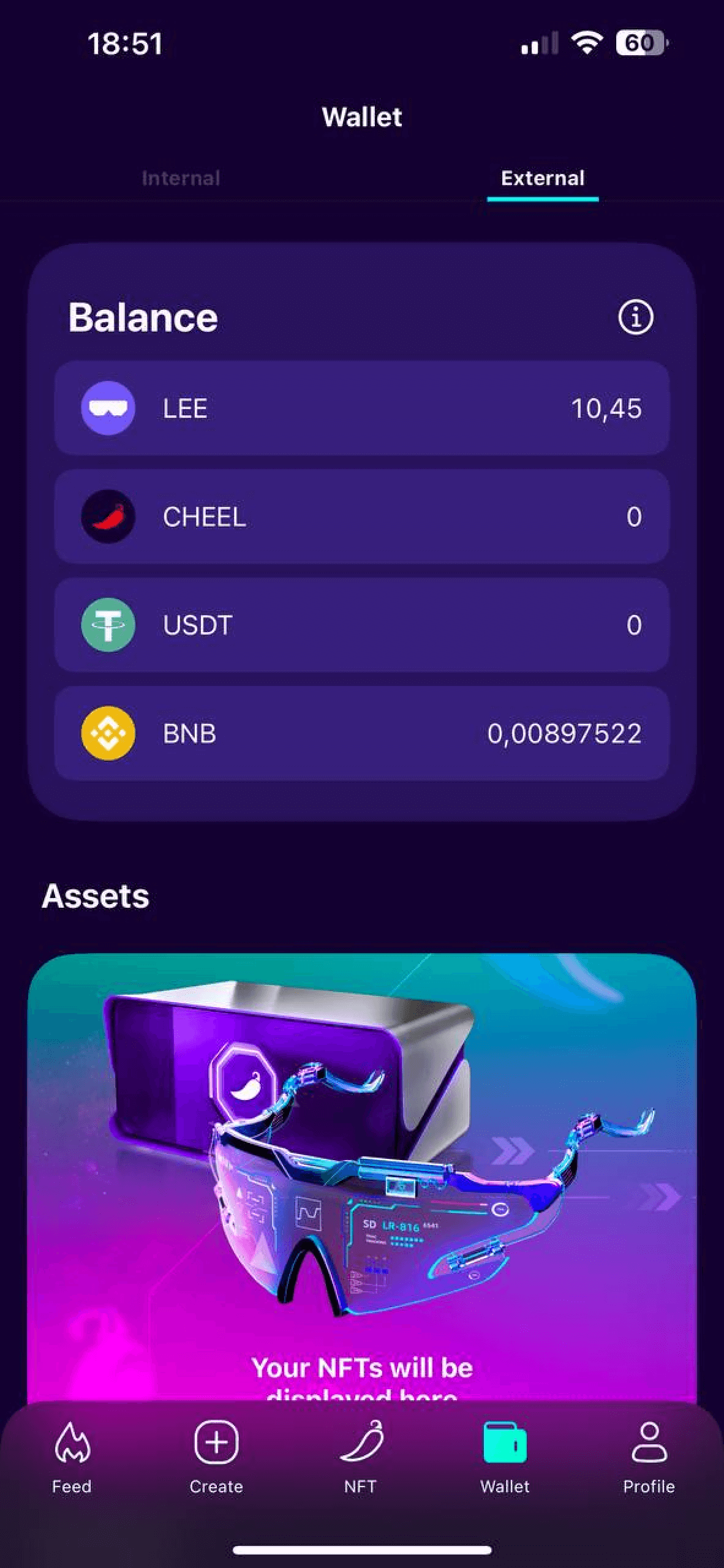
Task: View the USDT balance row
Action: click(x=361, y=625)
